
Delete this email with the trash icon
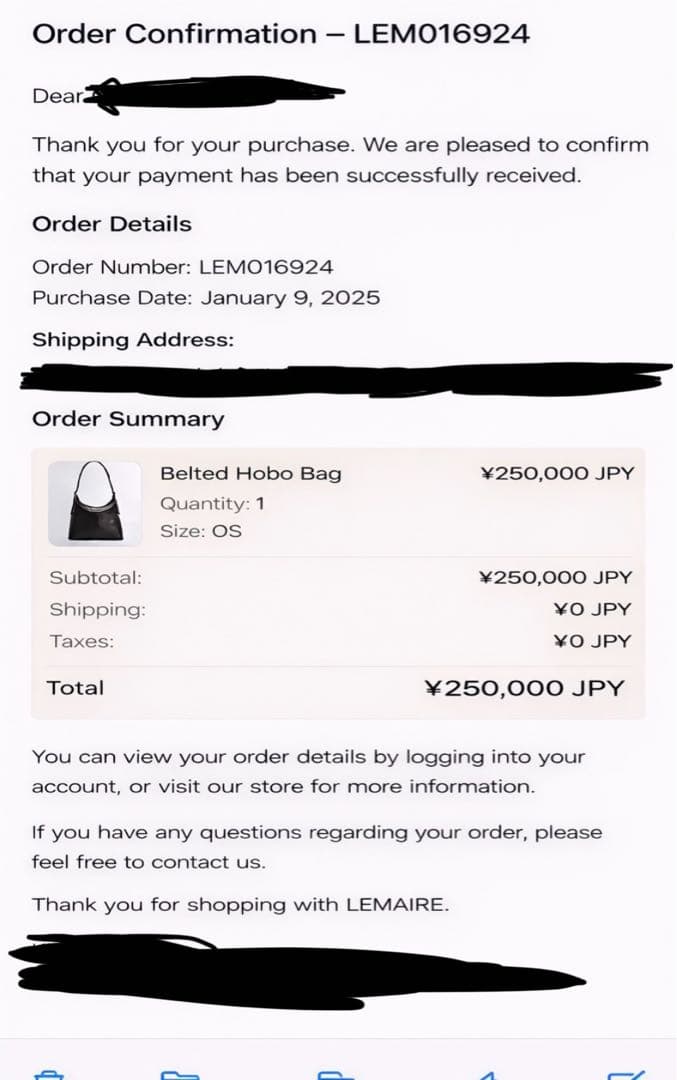(47, 1074)
